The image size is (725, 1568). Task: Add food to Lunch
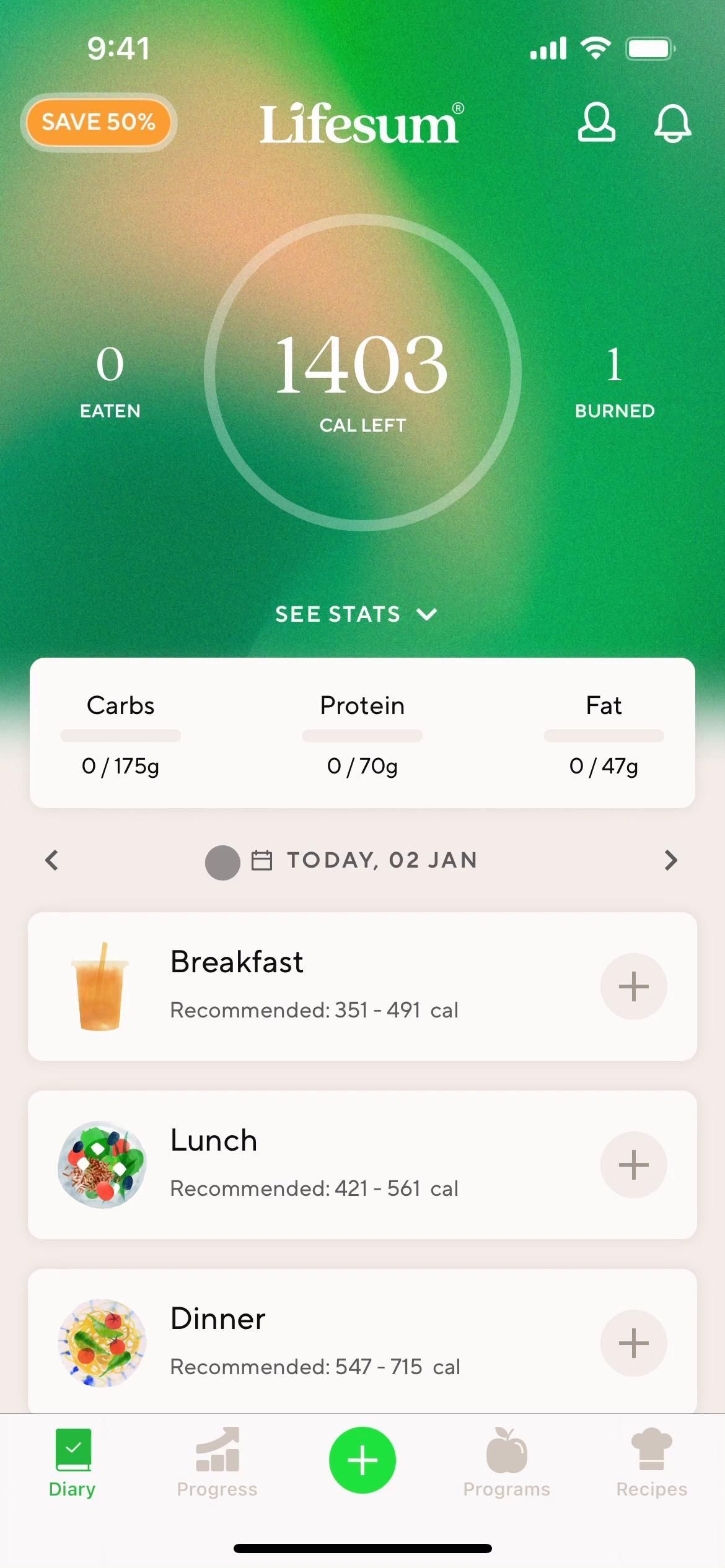click(633, 1164)
